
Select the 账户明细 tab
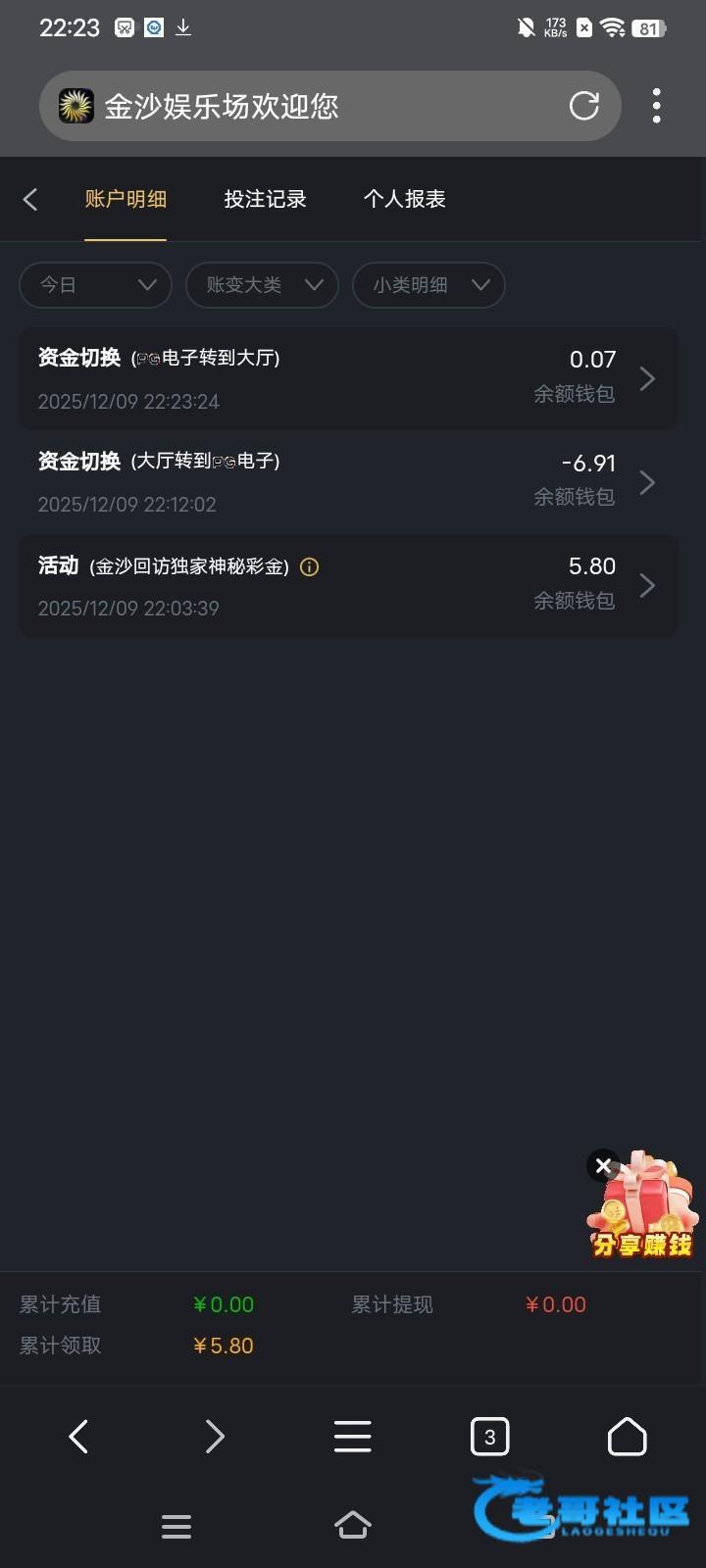(x=126, y=200)
